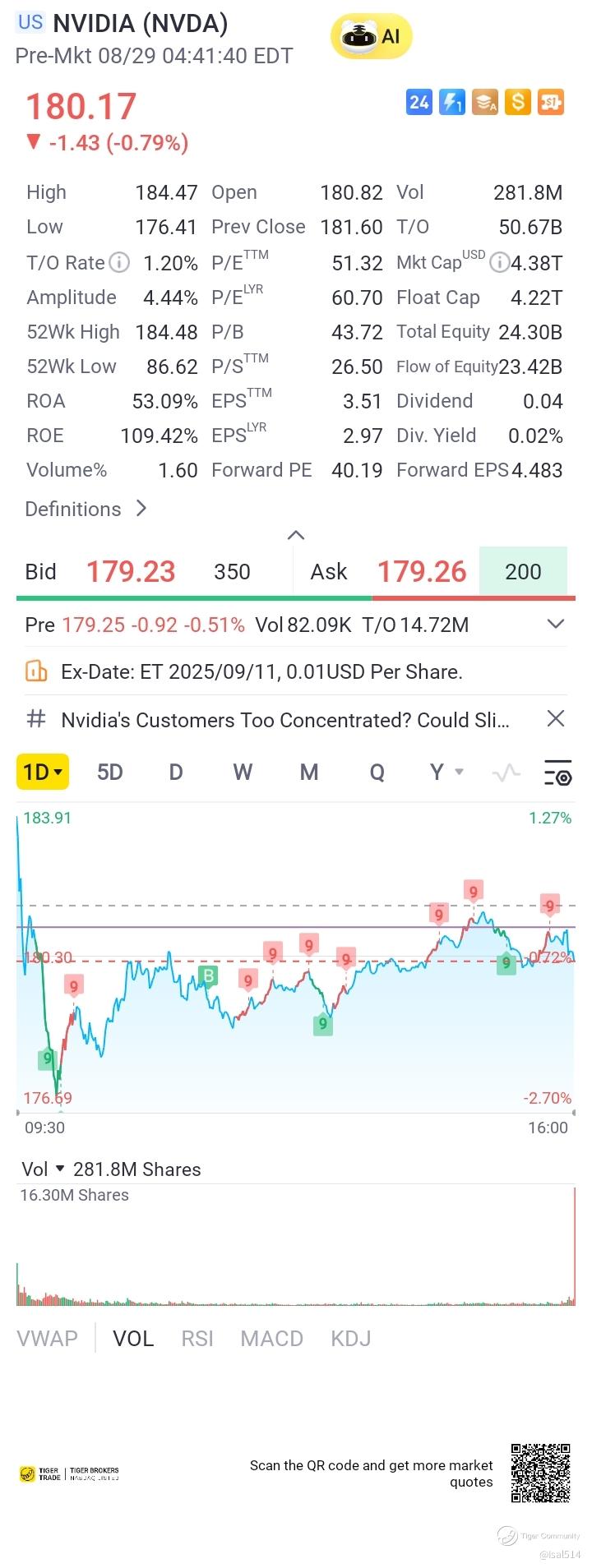Dismiss the Nvidia news topic banner
This screenshot has height=1568, width=592.
(x=556, y=719)
